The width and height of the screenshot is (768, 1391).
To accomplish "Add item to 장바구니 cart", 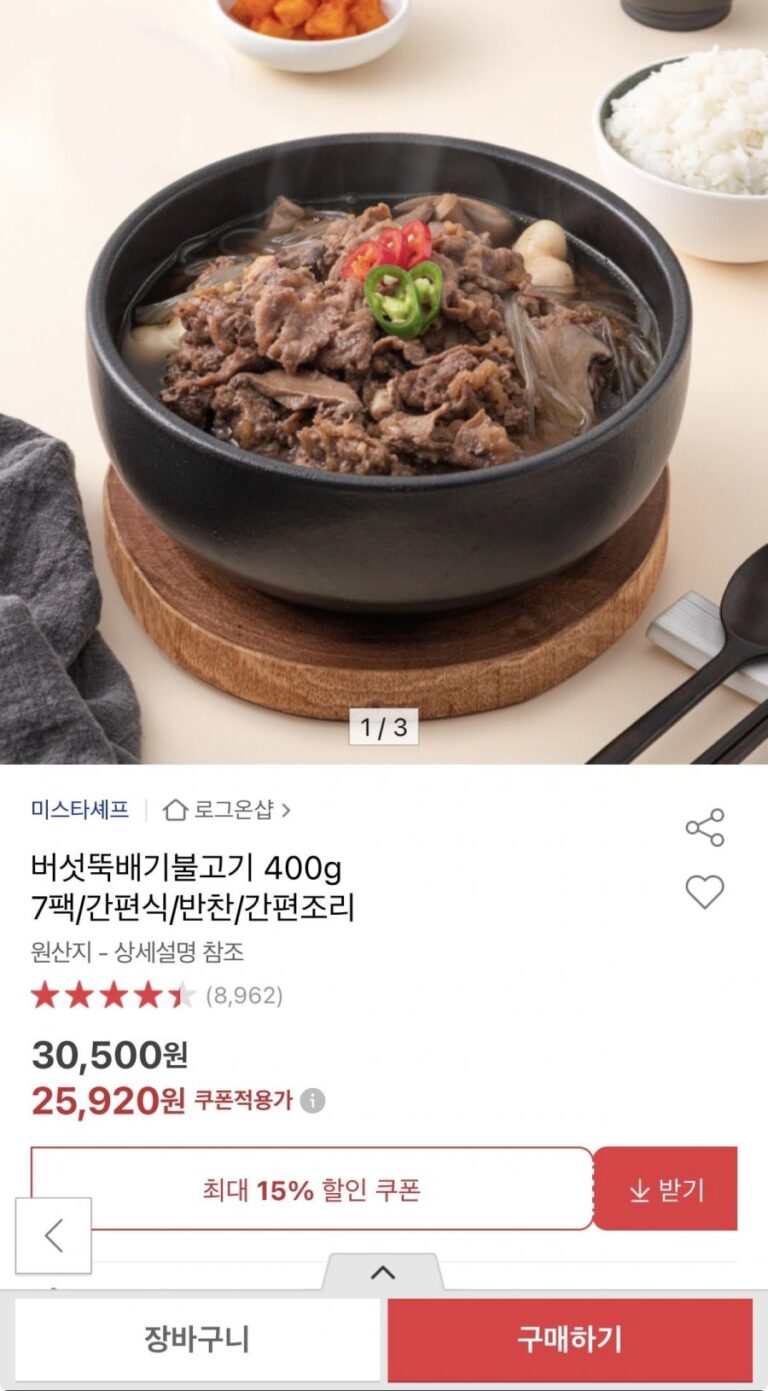I will point(197,1339).
